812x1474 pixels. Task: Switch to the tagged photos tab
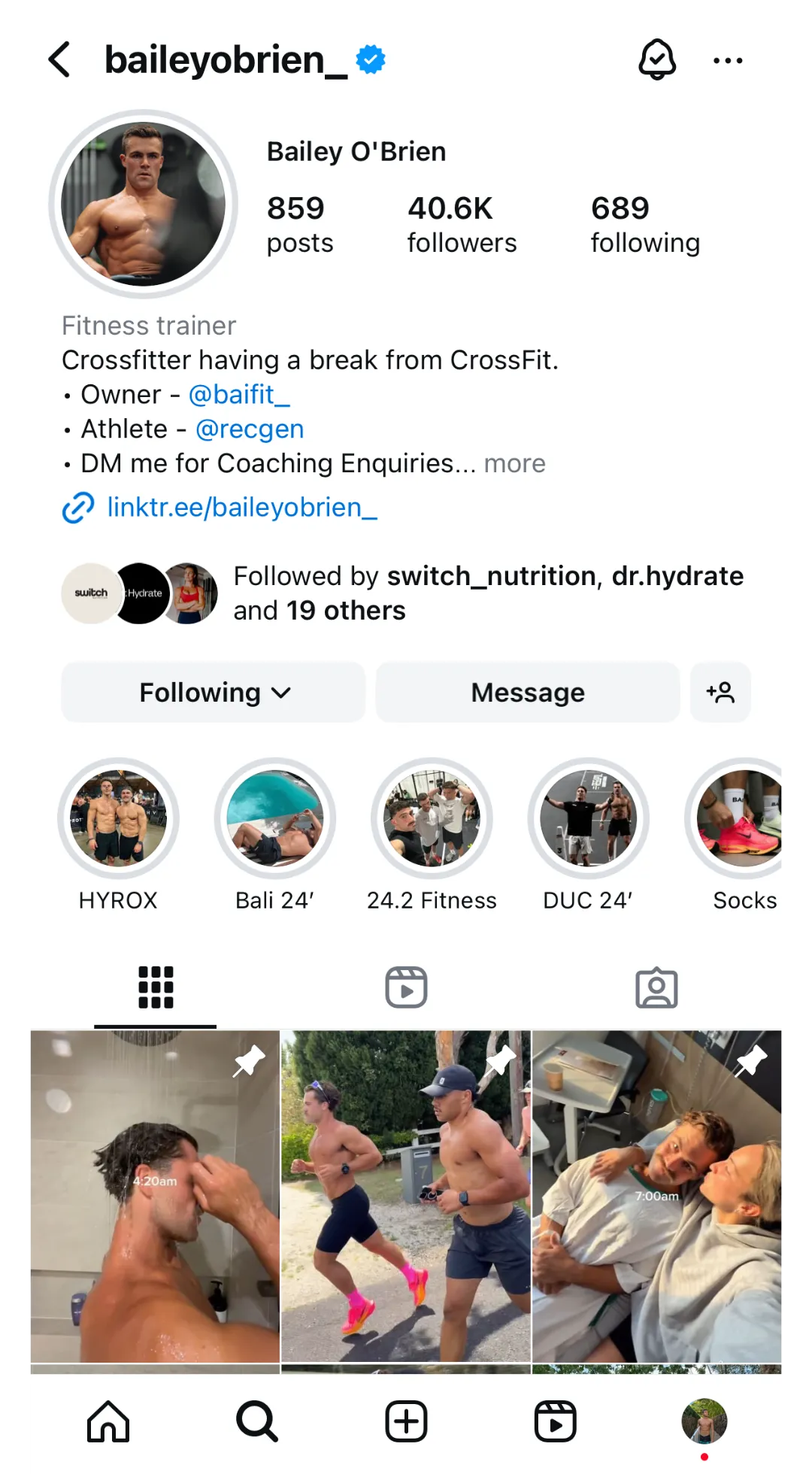click(656, 987)
